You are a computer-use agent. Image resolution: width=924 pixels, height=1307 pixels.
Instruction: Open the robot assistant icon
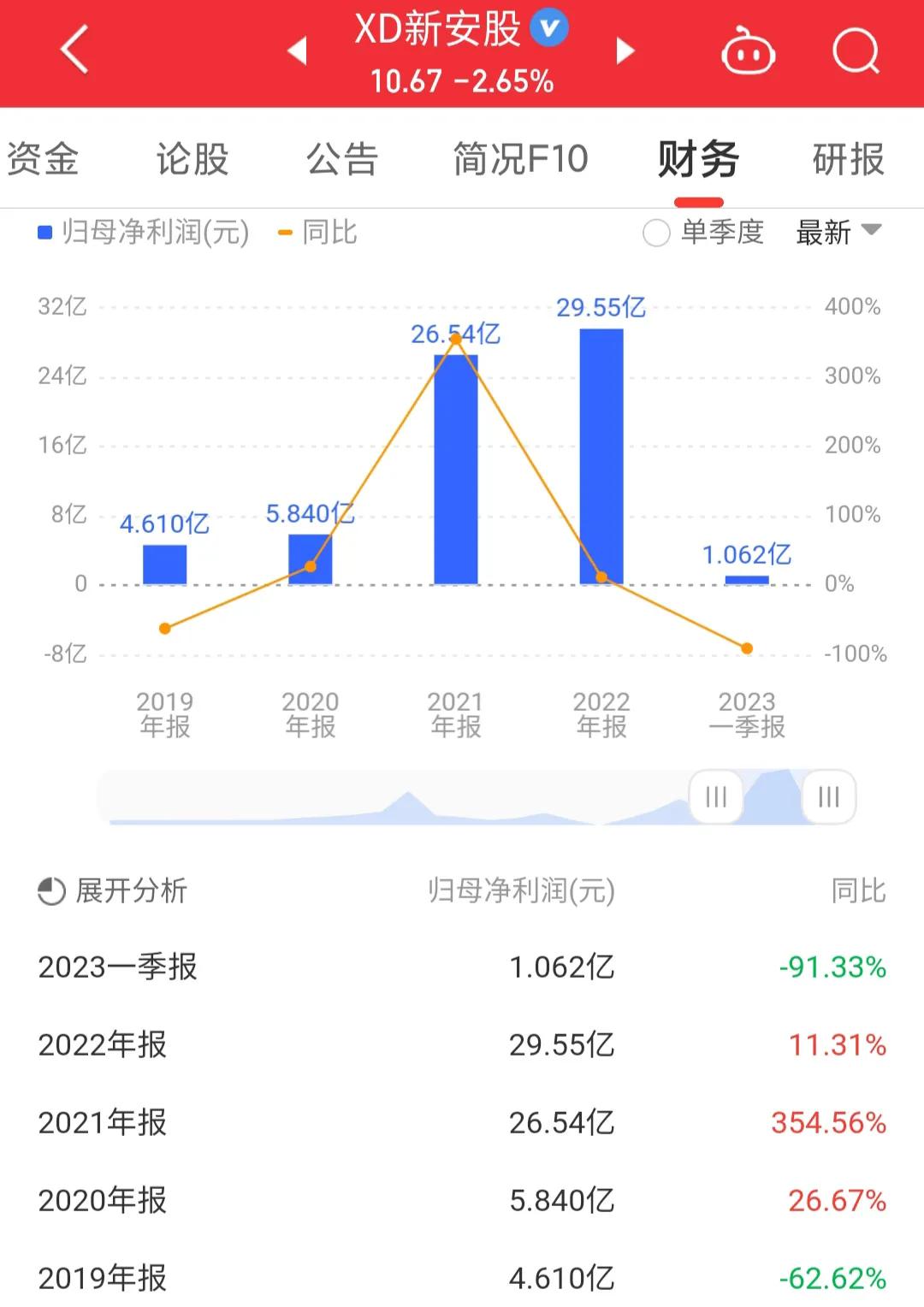click(747, 53)
